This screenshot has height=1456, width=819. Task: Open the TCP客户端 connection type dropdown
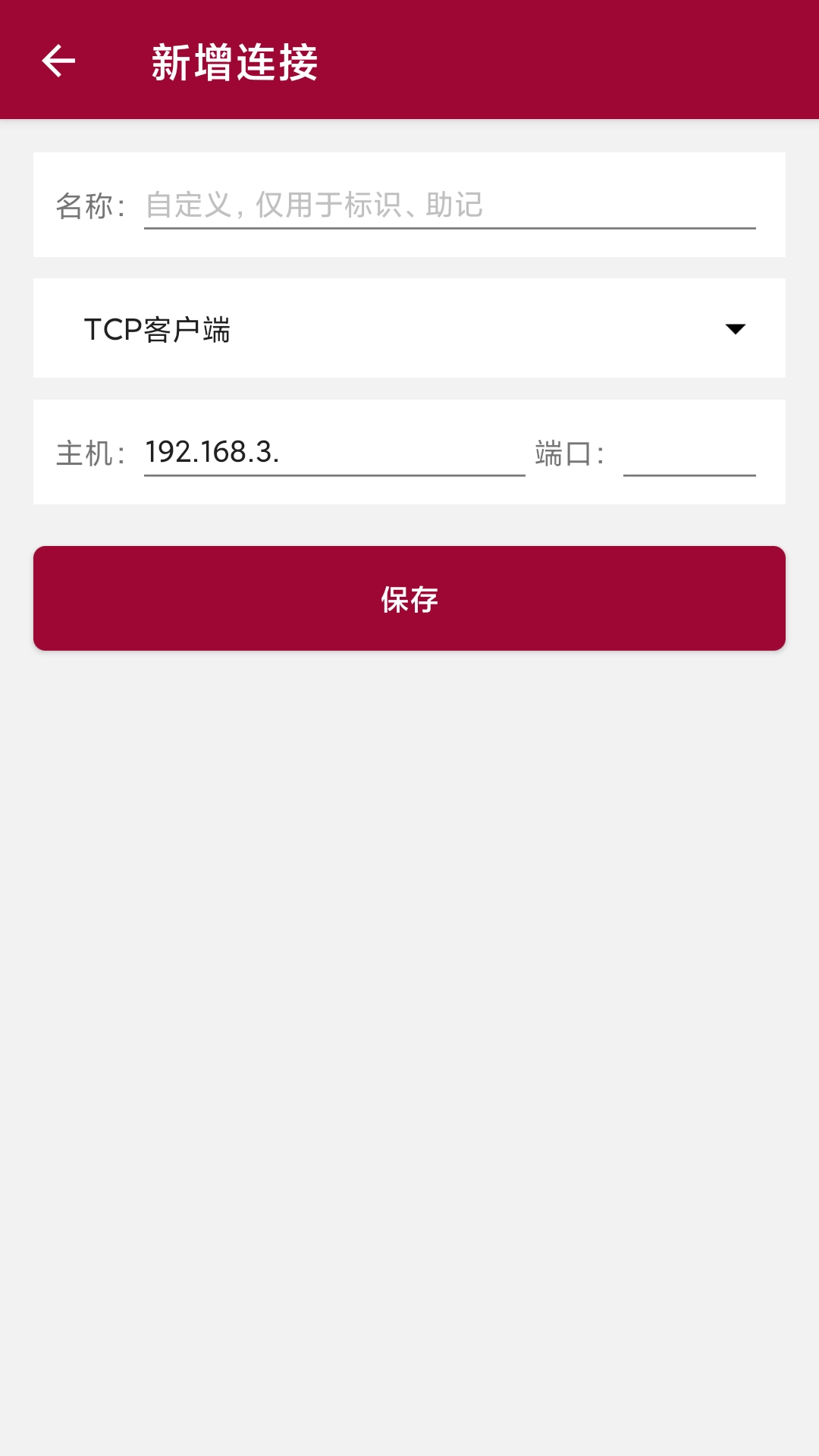(x=409, y=328)
